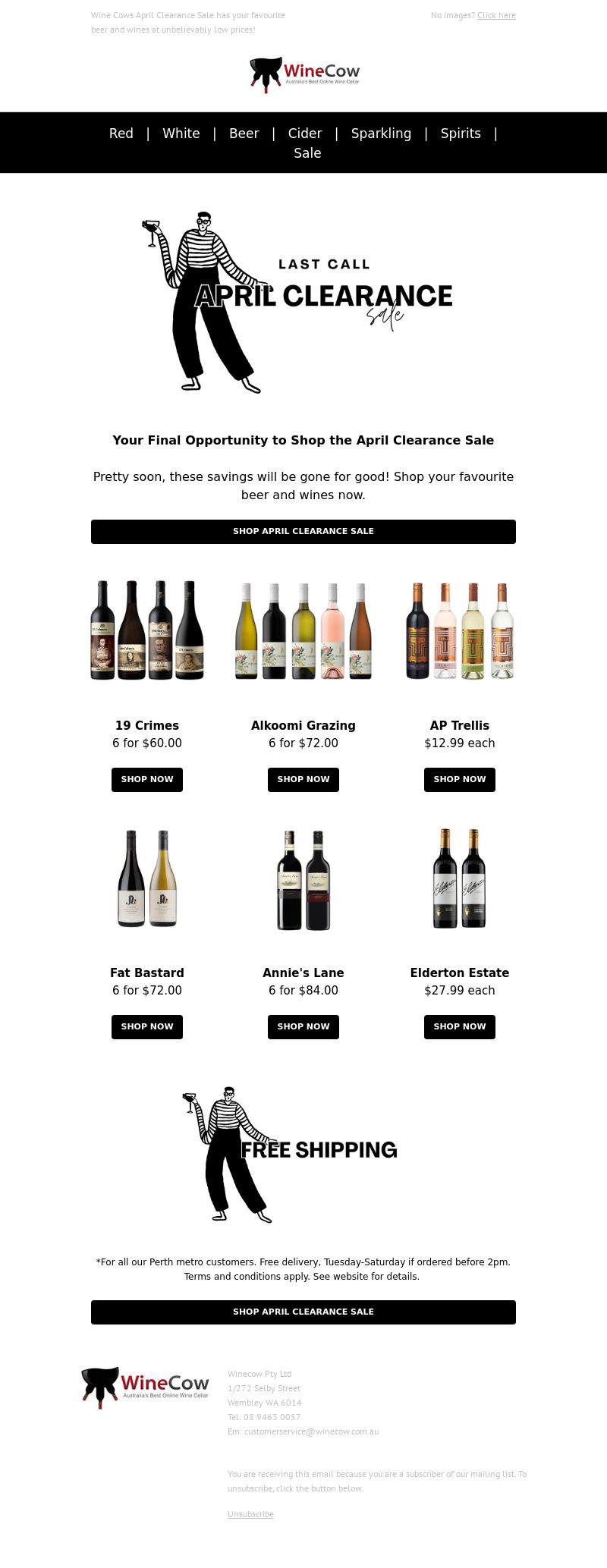Open the 19 Crimes bottles image
The height and width of the screenshot is (1568, 607).
(x=147, y=630)
